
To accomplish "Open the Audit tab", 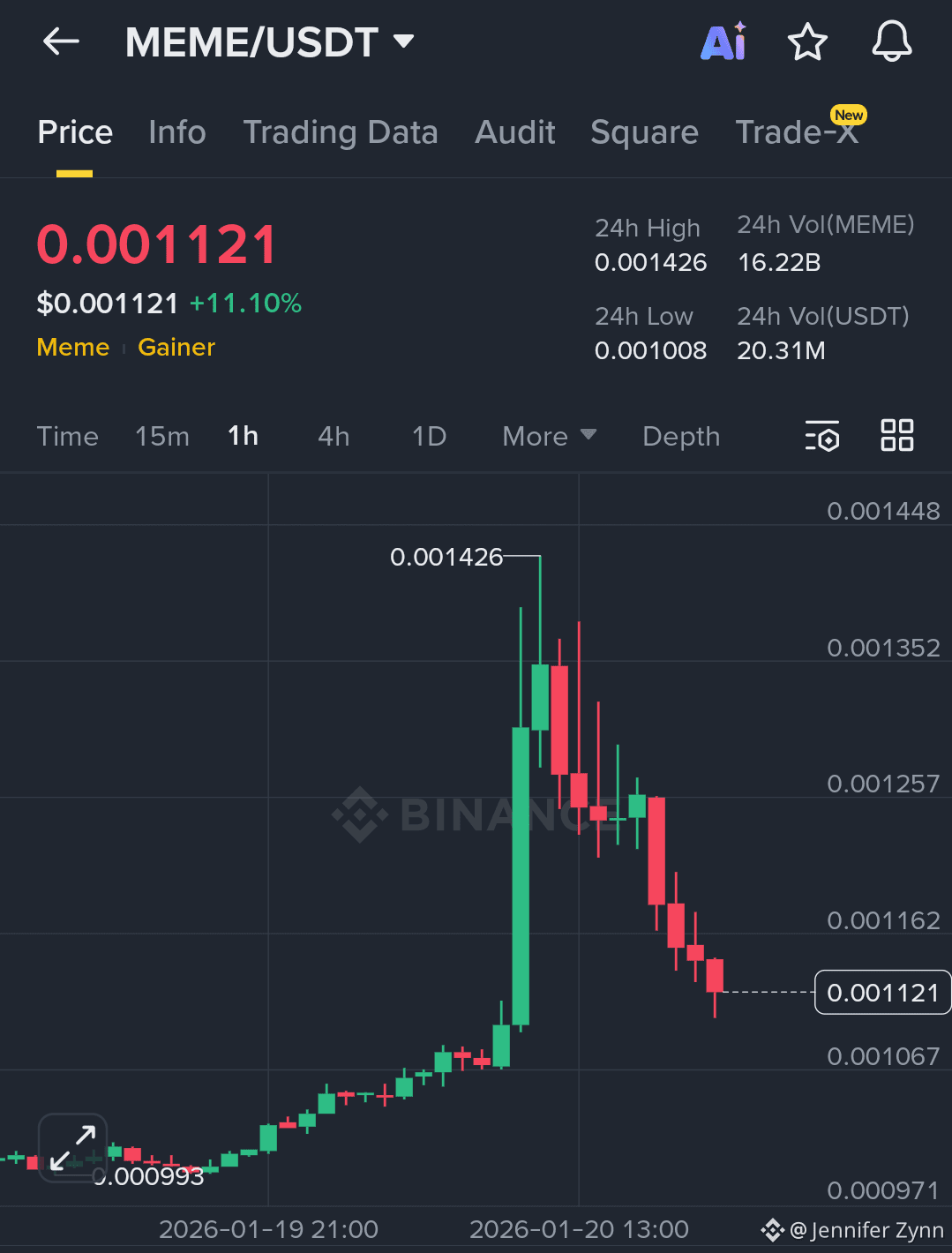I will tap(515, 132).
